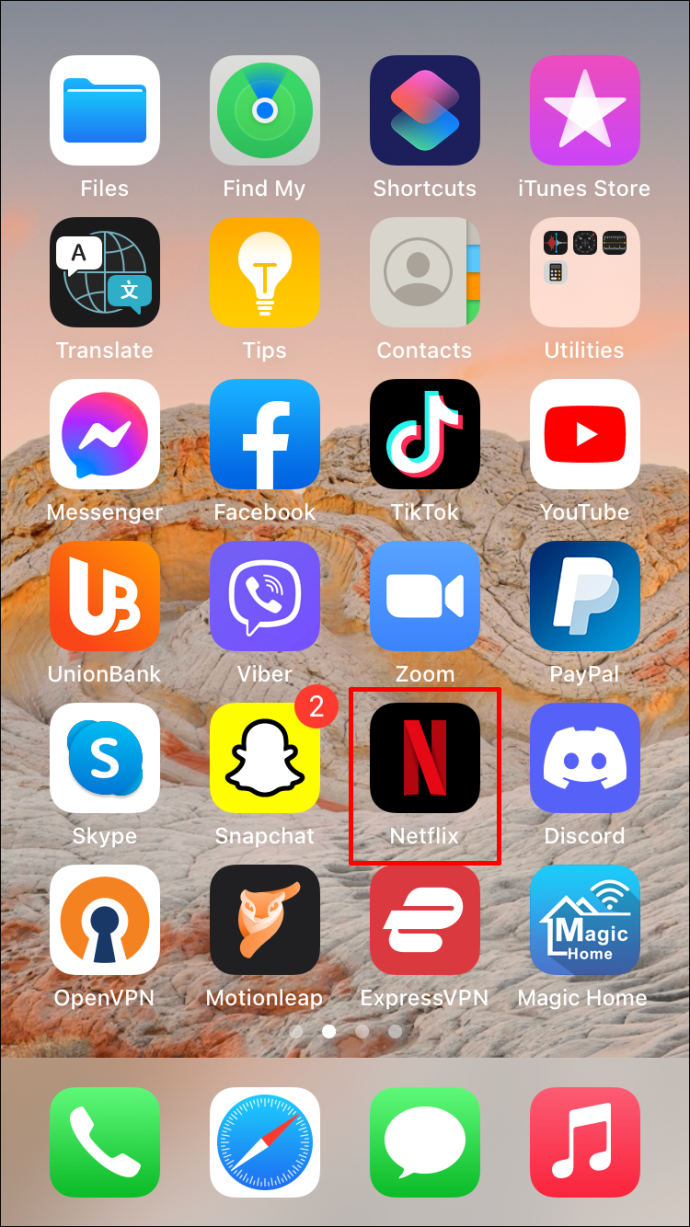Open ExpressVPN app

[x=425, y=919]
